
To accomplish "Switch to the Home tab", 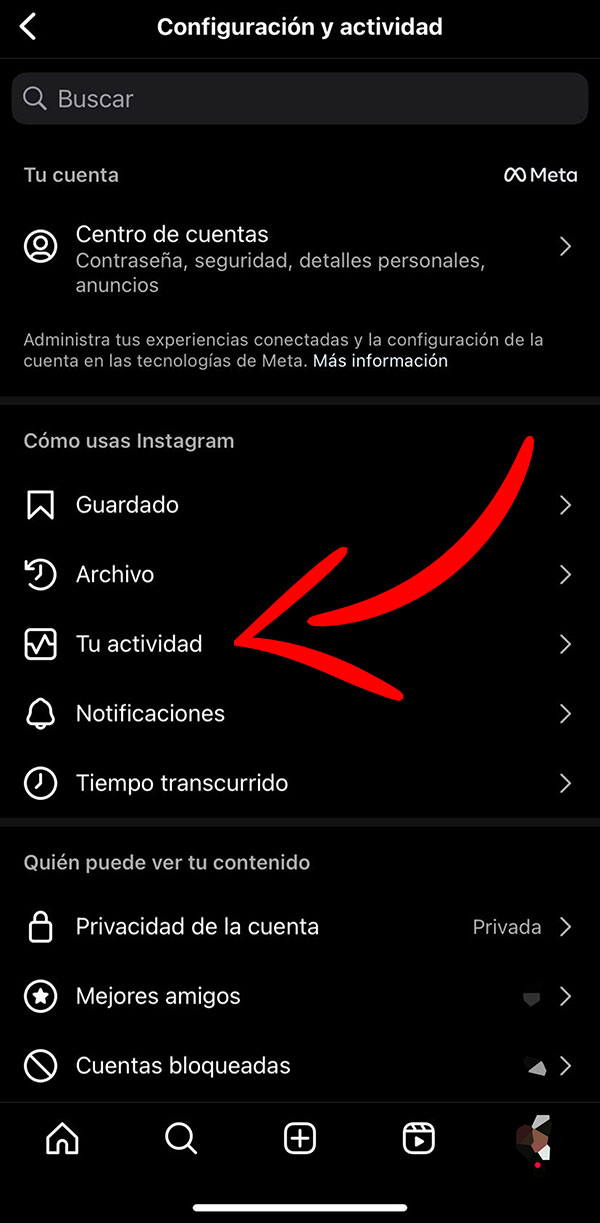I will (62, 1138).
